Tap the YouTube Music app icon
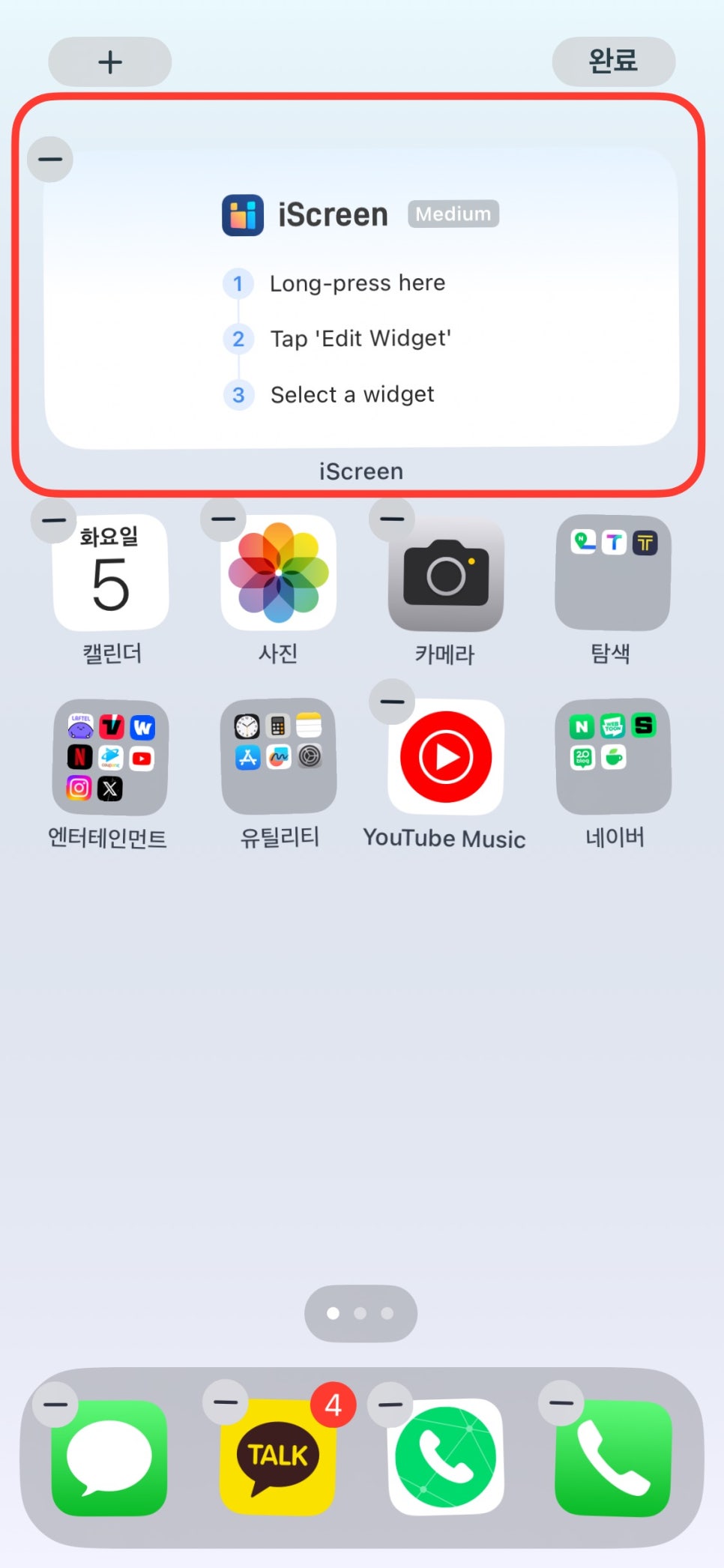724x1568 pixels. click(x=446, y=757)
